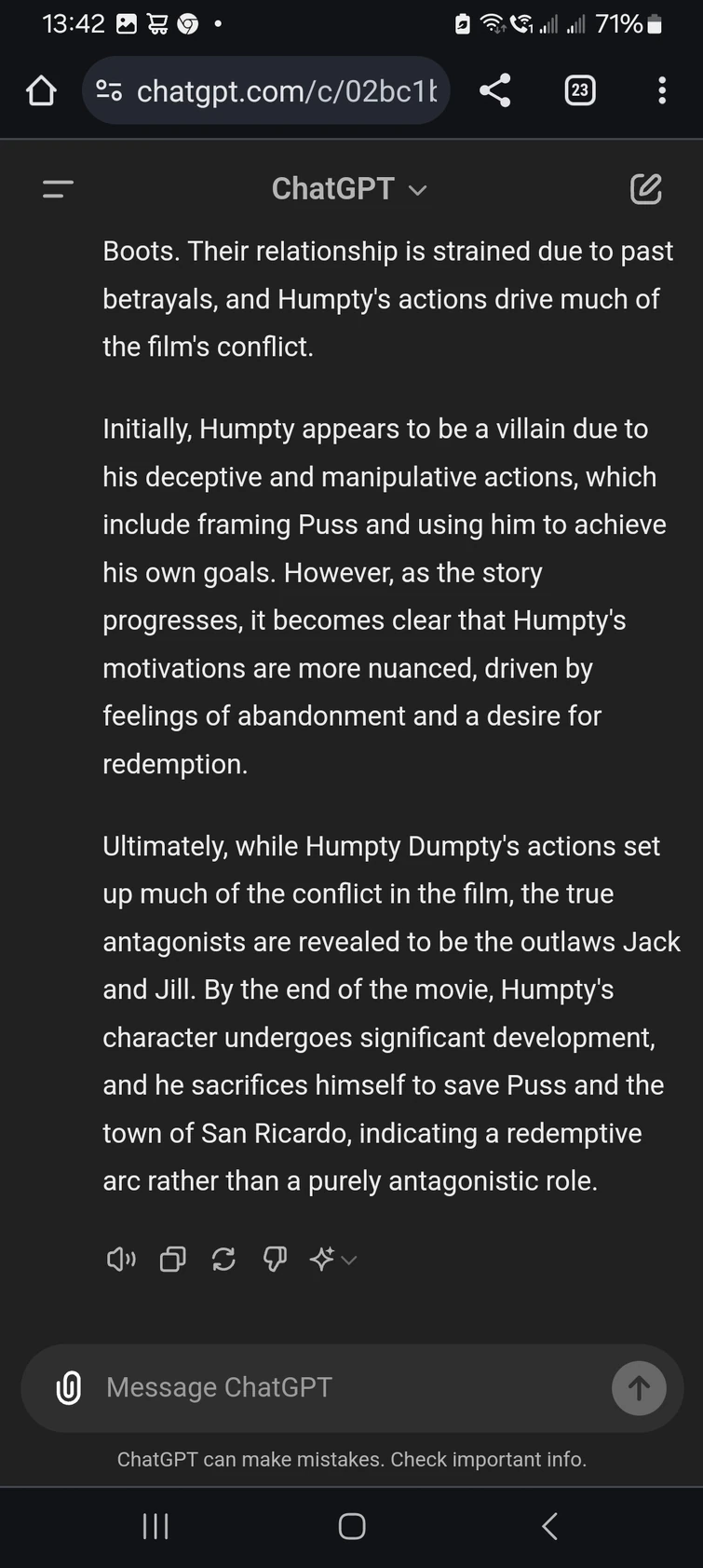The image size is (703, 1568).
Task: Open the sparkle change-model menu
Action: coord(331,1260)
